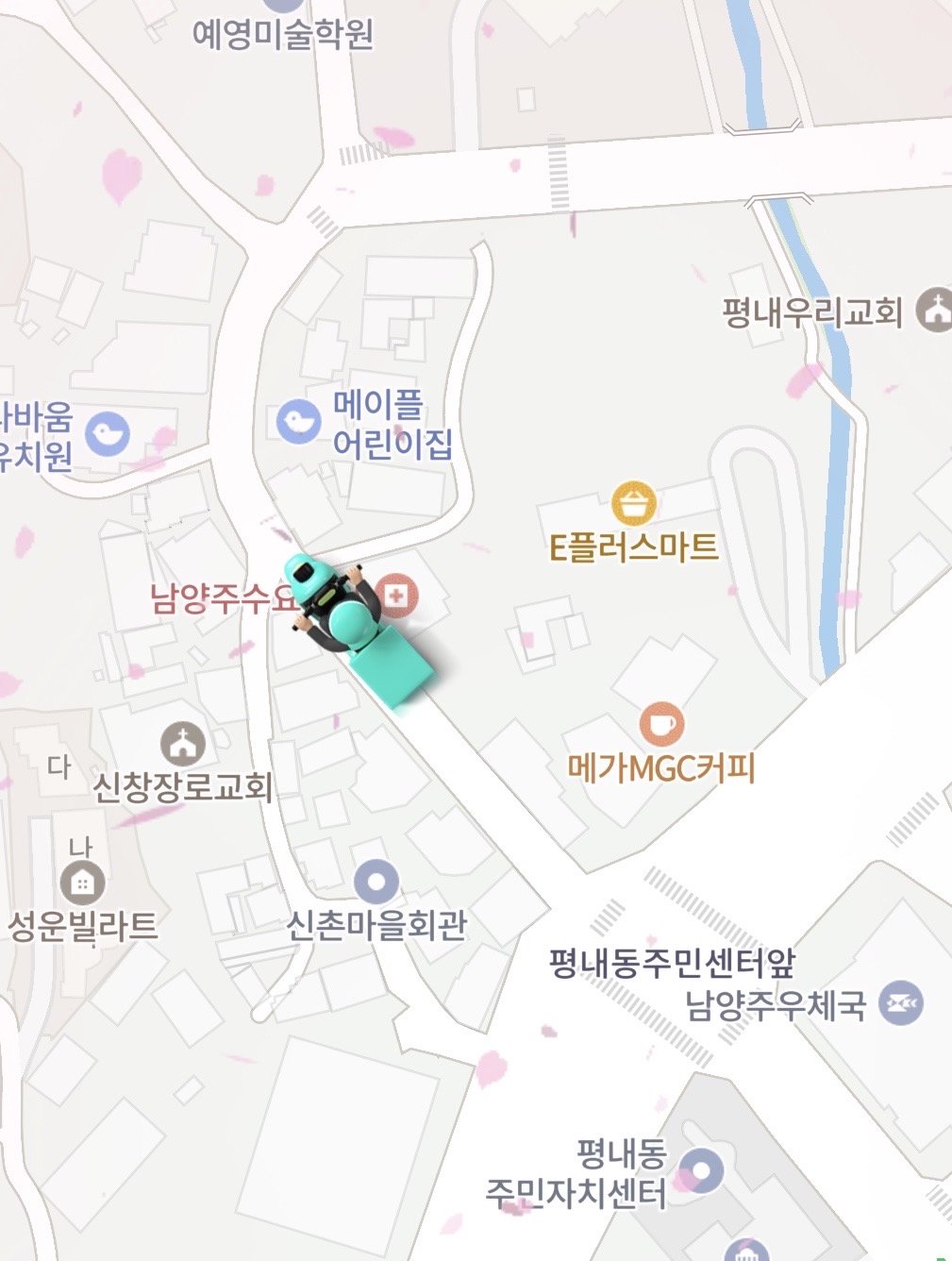Image resolution: width=952 pixels, height=1261 pixels.
Task: Select the 신창장로교회 church marker
Action: (183, 744)
